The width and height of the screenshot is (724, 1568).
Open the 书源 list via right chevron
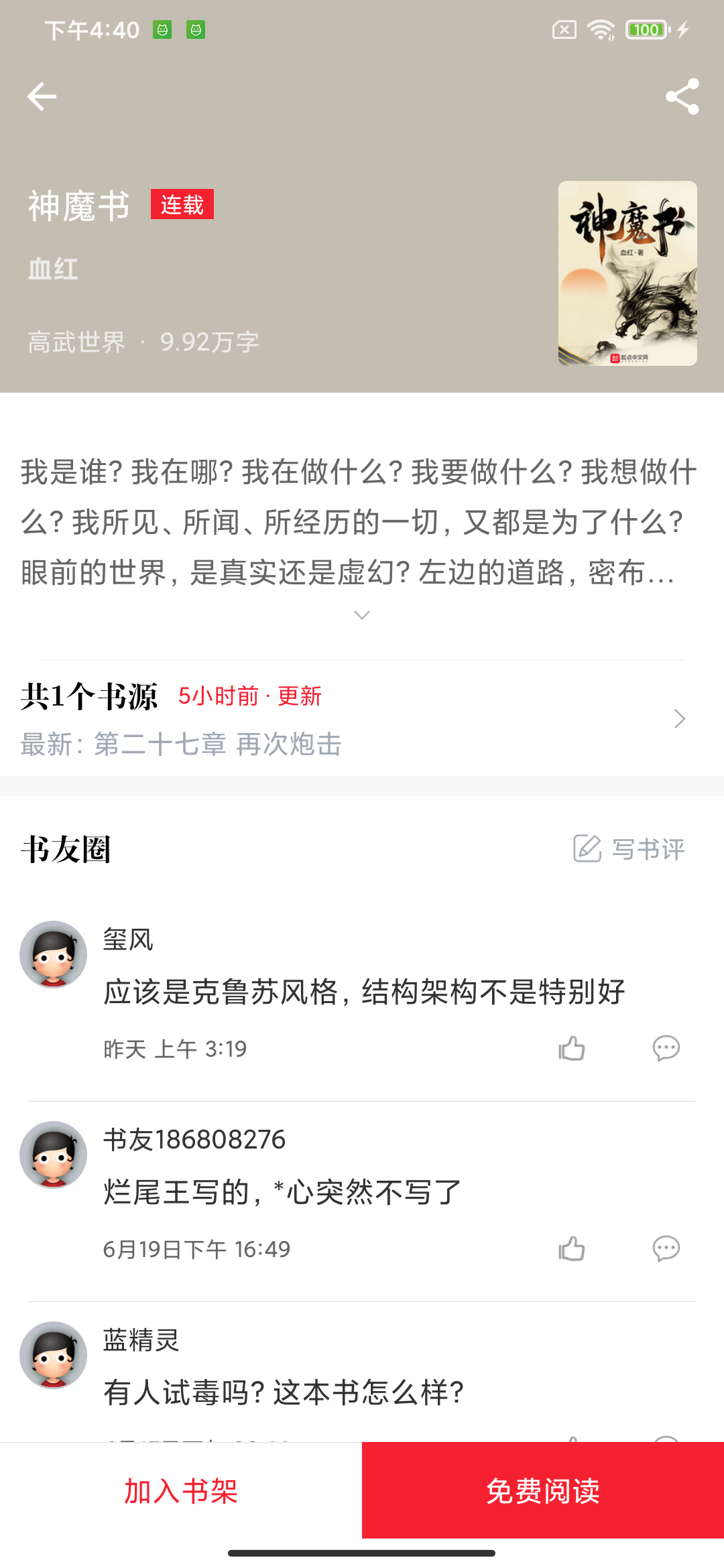pyautogui.click(x=679, y=718)
